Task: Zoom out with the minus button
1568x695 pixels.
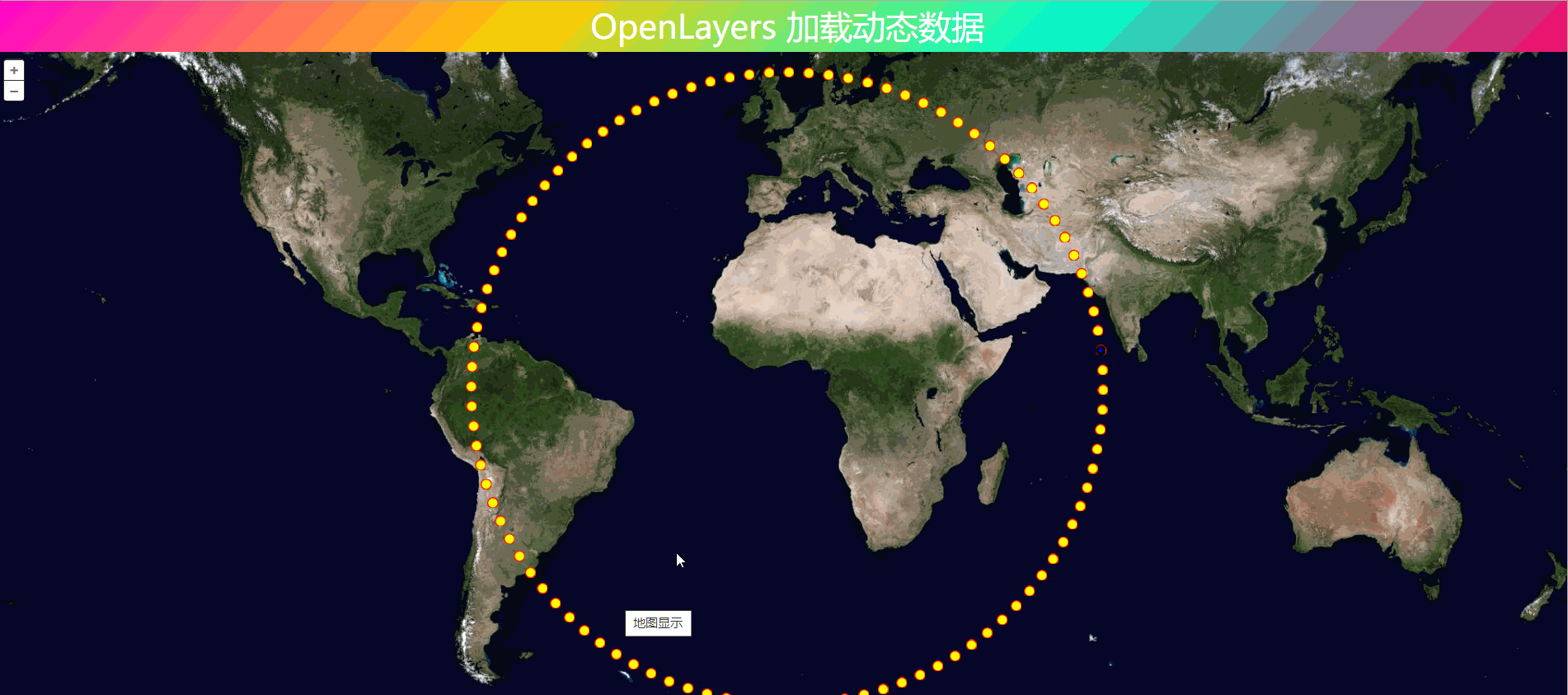Action: 14,91
